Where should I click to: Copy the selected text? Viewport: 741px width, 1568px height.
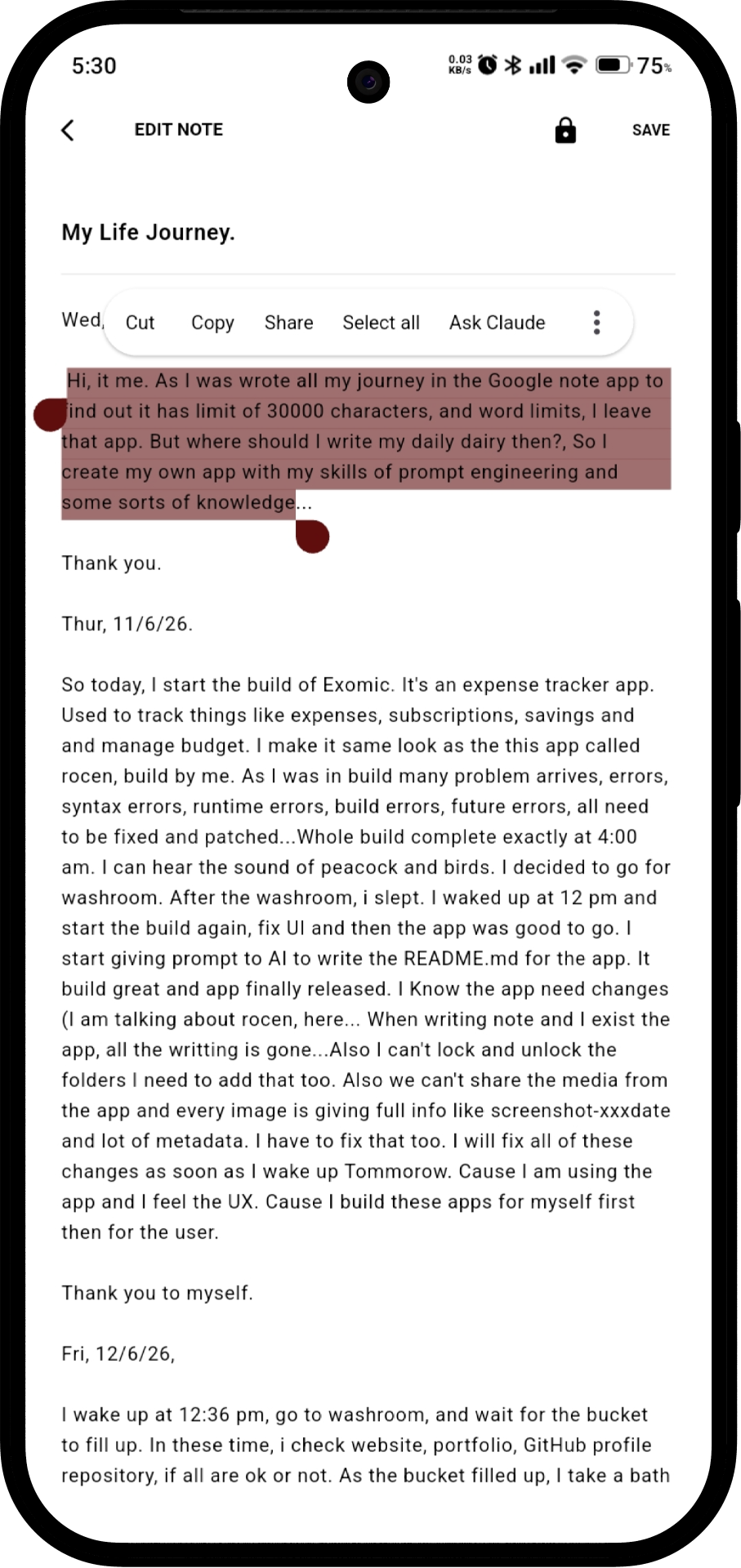pos(212,323)
